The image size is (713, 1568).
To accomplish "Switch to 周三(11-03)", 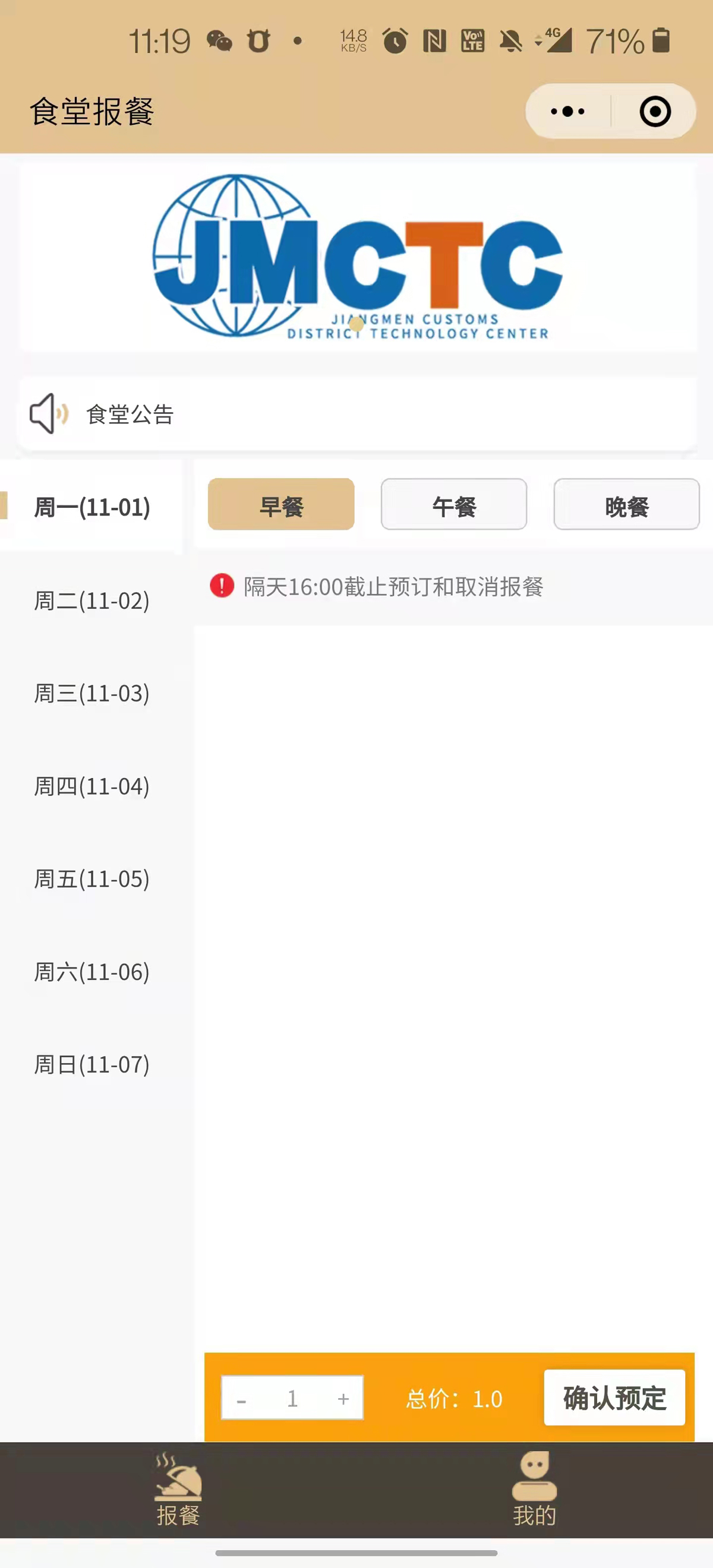I will [92, 693].
